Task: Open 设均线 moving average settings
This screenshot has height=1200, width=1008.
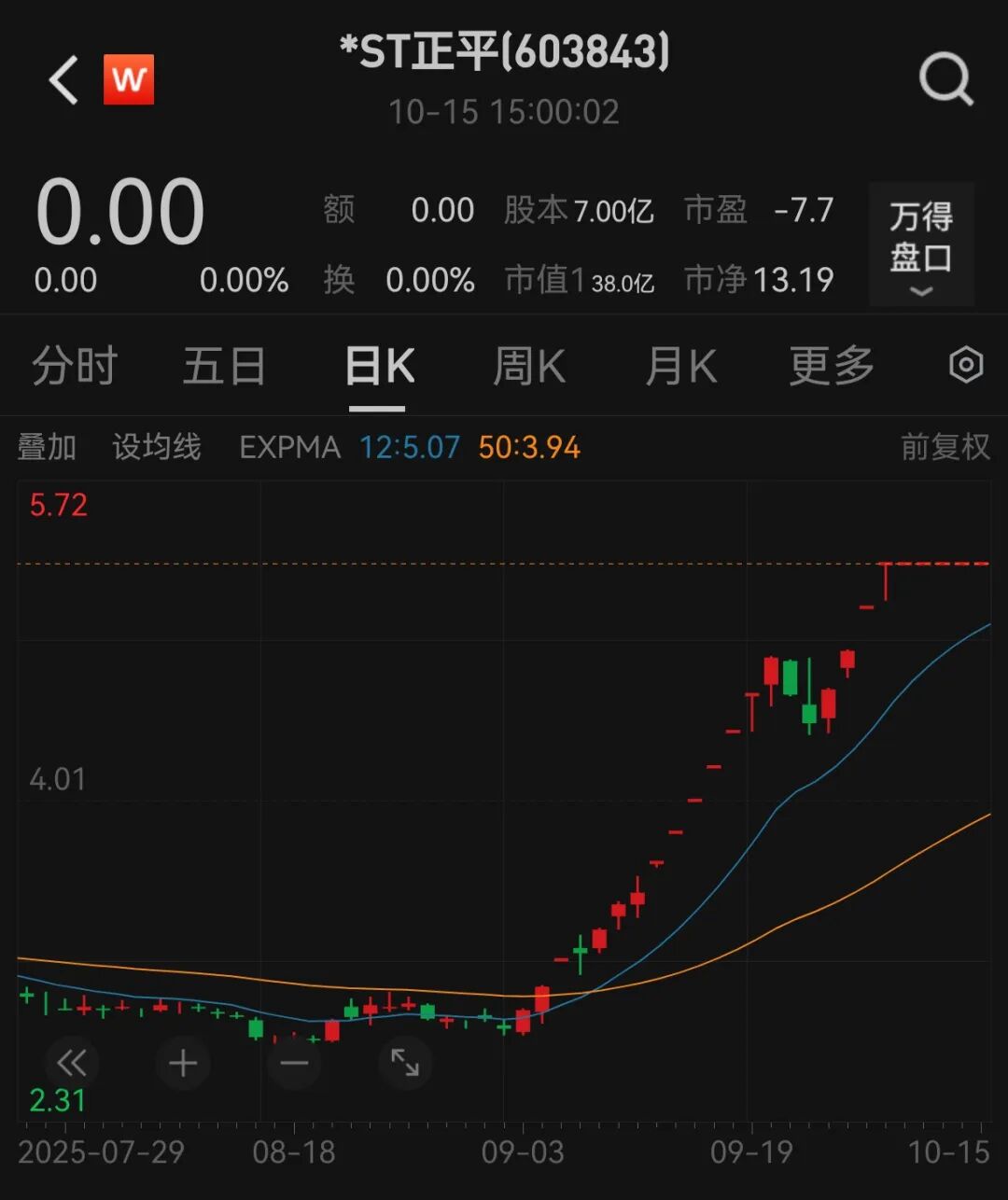Action: point(157,447)
